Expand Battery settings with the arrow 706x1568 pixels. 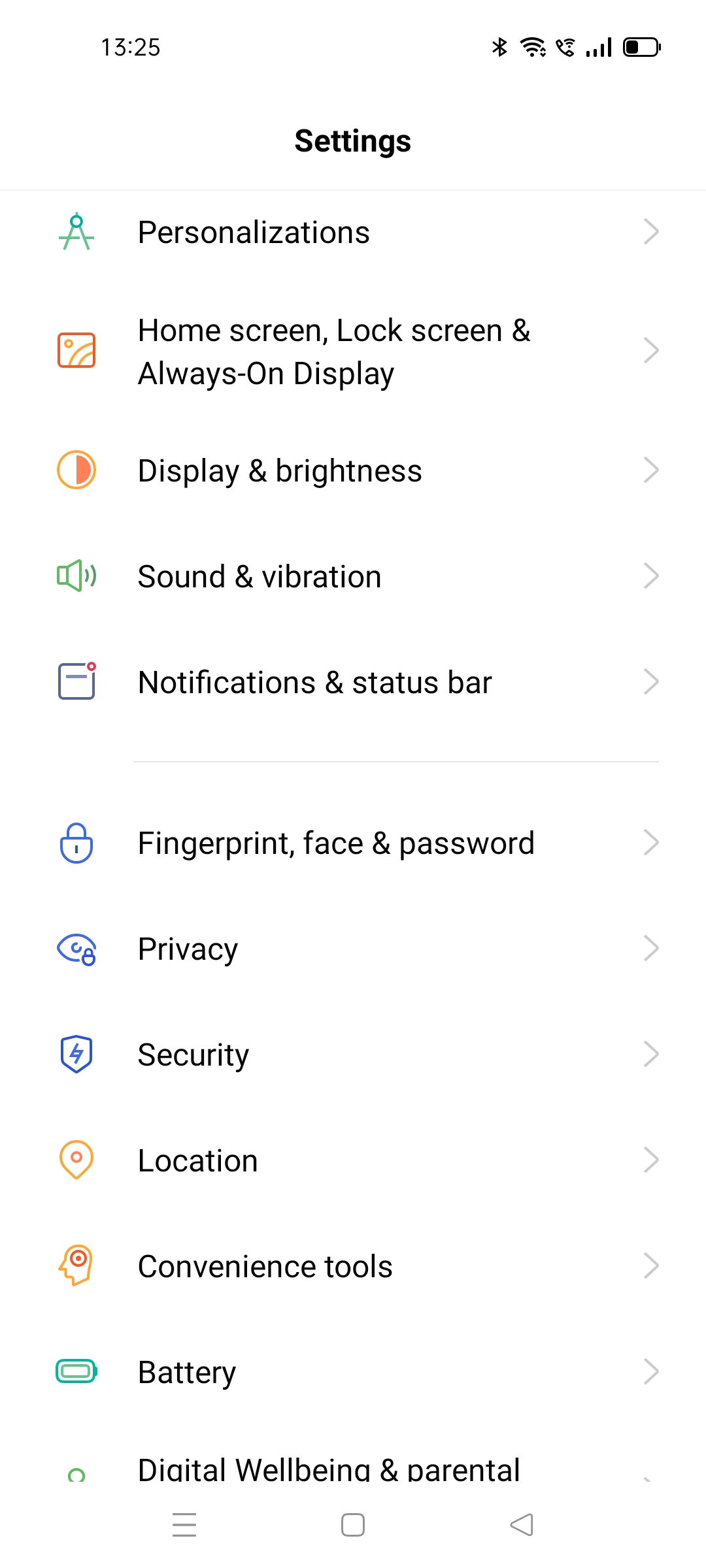pyautogui.click(x=651, y=1371)
